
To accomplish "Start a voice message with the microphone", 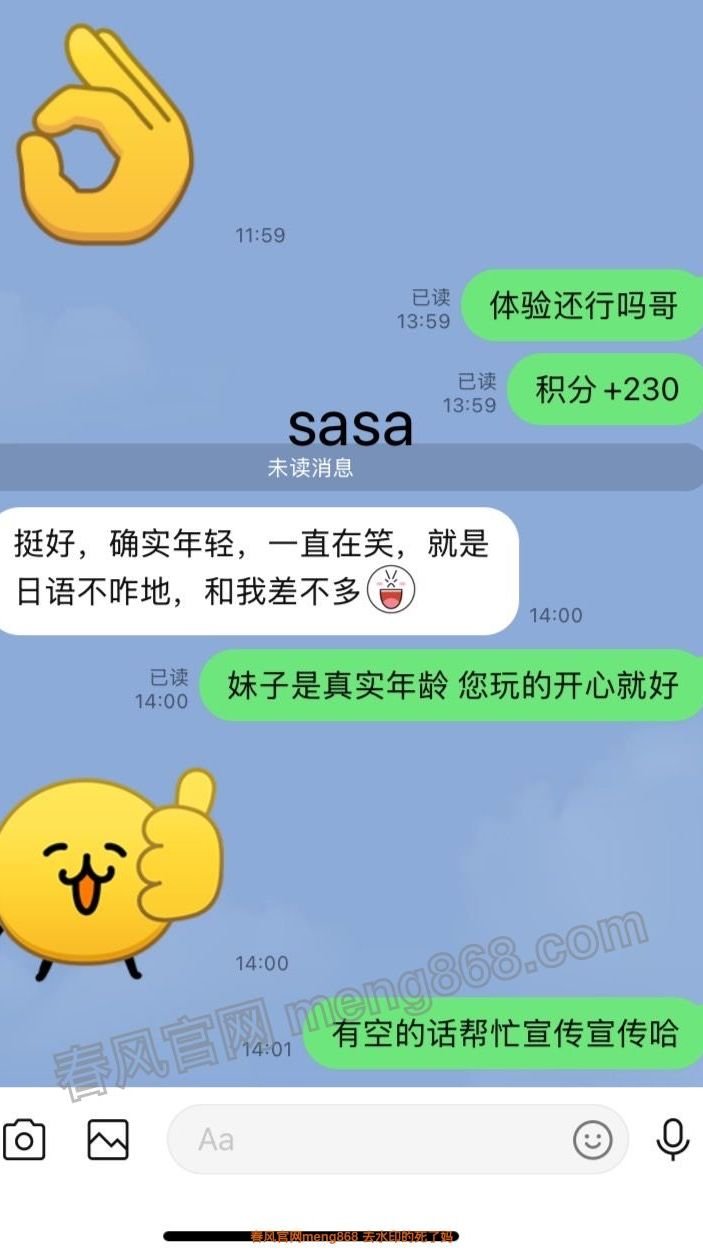I will click(x=673, y=1139).
